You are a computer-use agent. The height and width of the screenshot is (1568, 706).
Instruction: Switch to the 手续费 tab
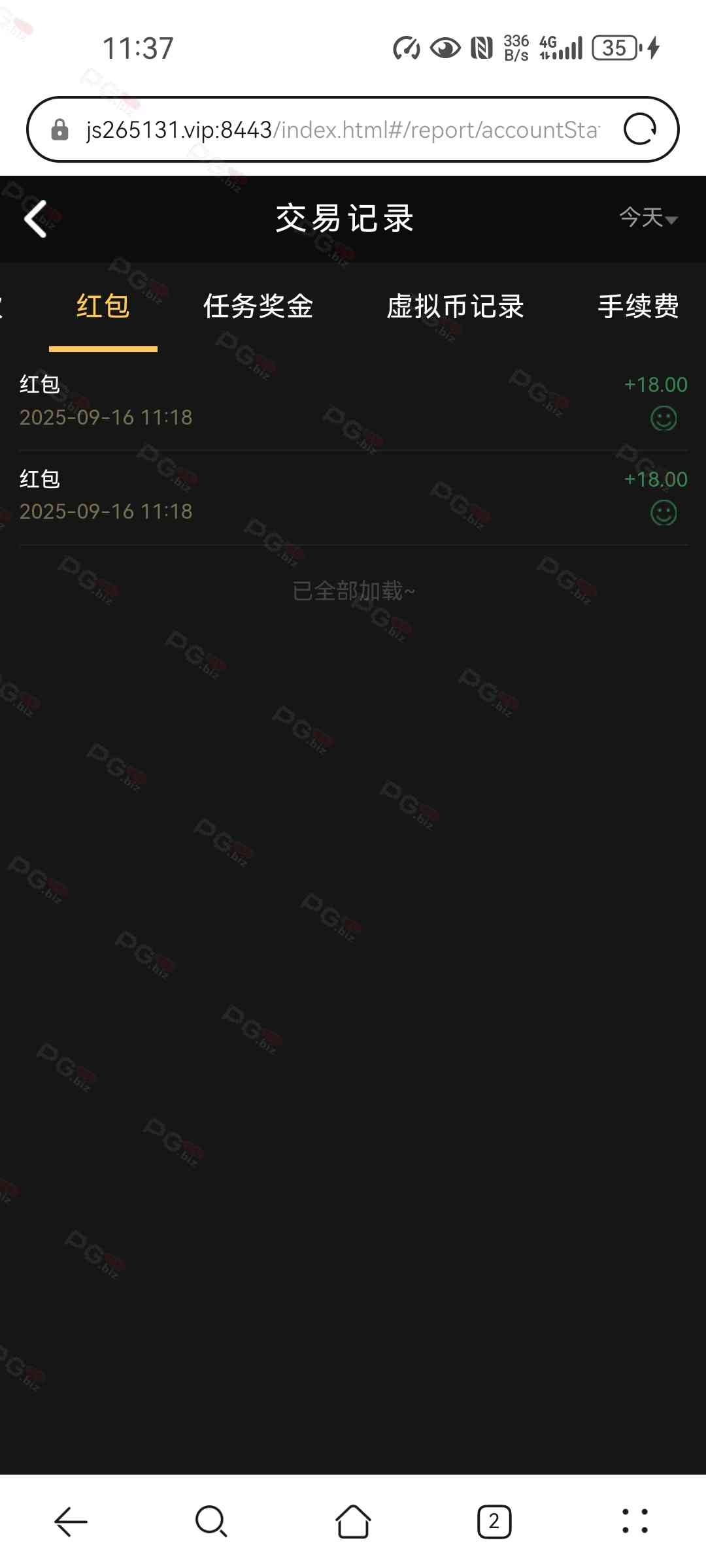click(638, 306)
